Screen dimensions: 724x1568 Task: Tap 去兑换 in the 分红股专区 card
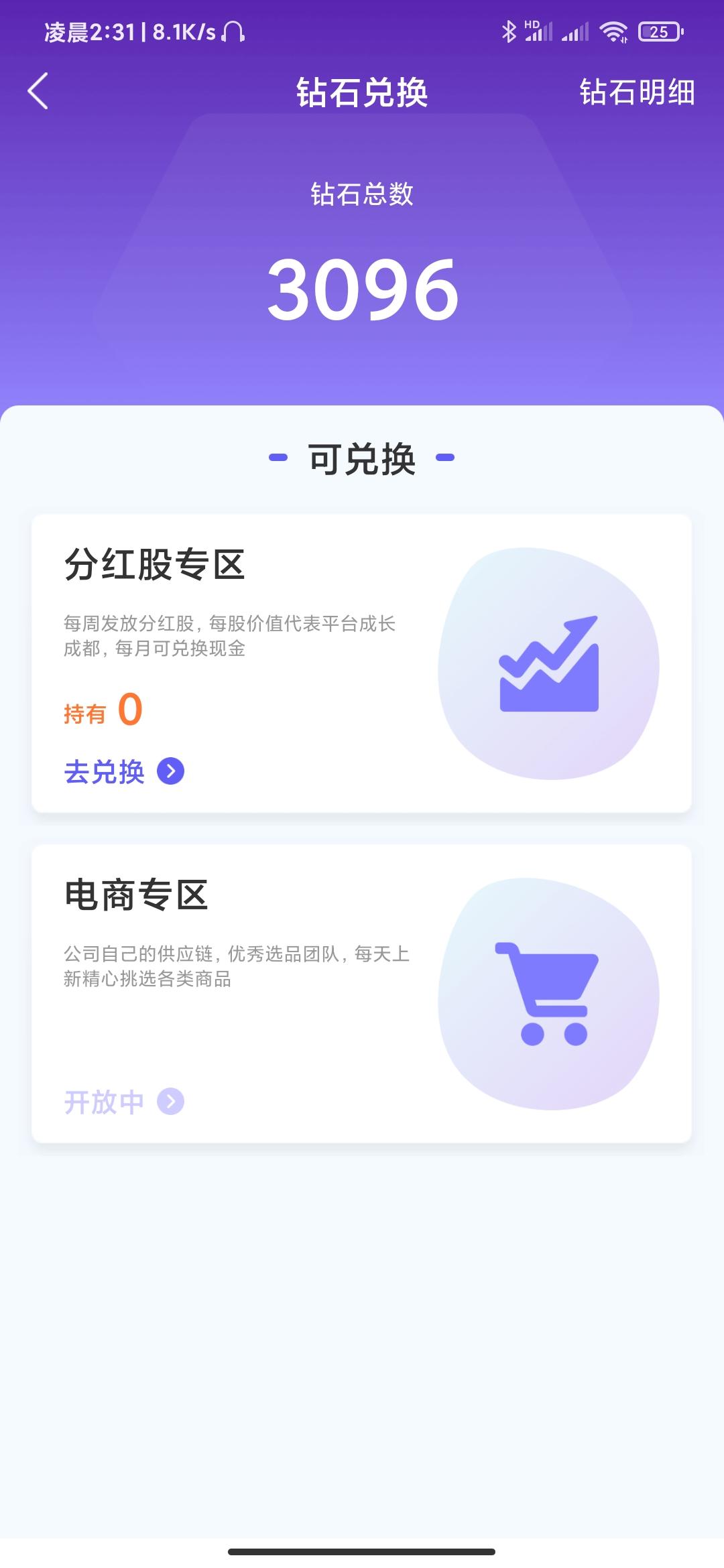[124, 771]
